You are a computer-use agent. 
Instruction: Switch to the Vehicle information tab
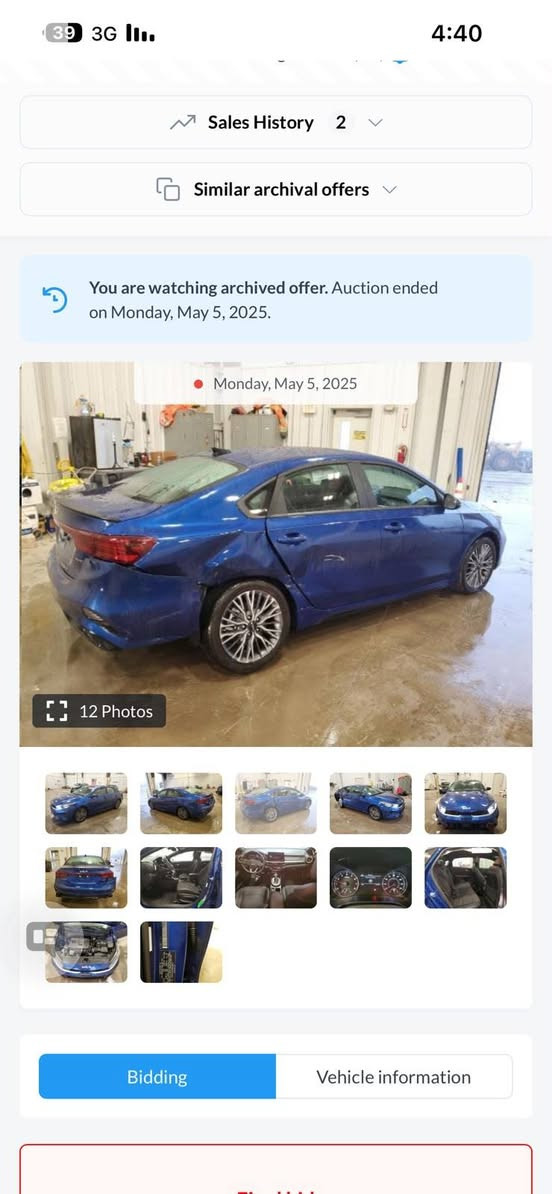click(394, 1077)
